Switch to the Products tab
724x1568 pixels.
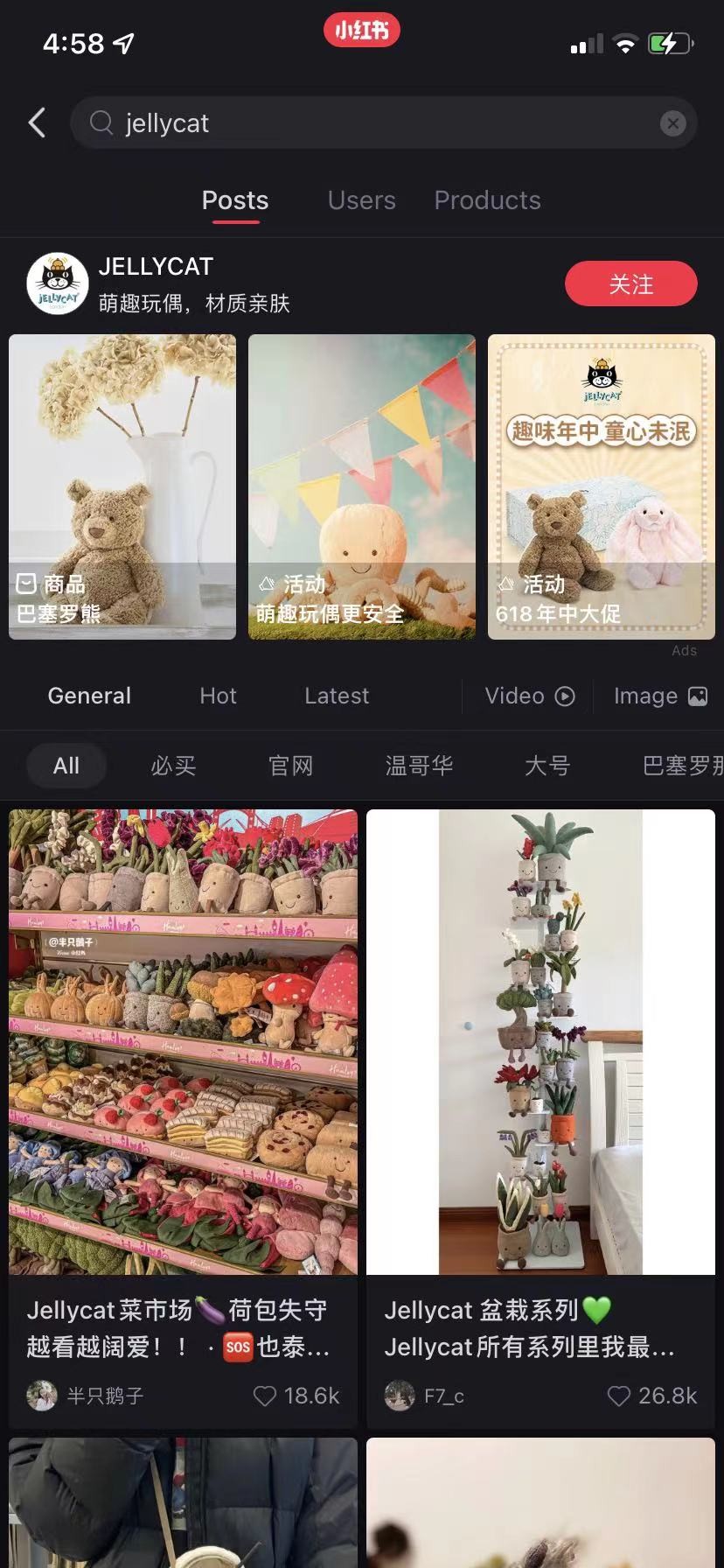point(487,200)
